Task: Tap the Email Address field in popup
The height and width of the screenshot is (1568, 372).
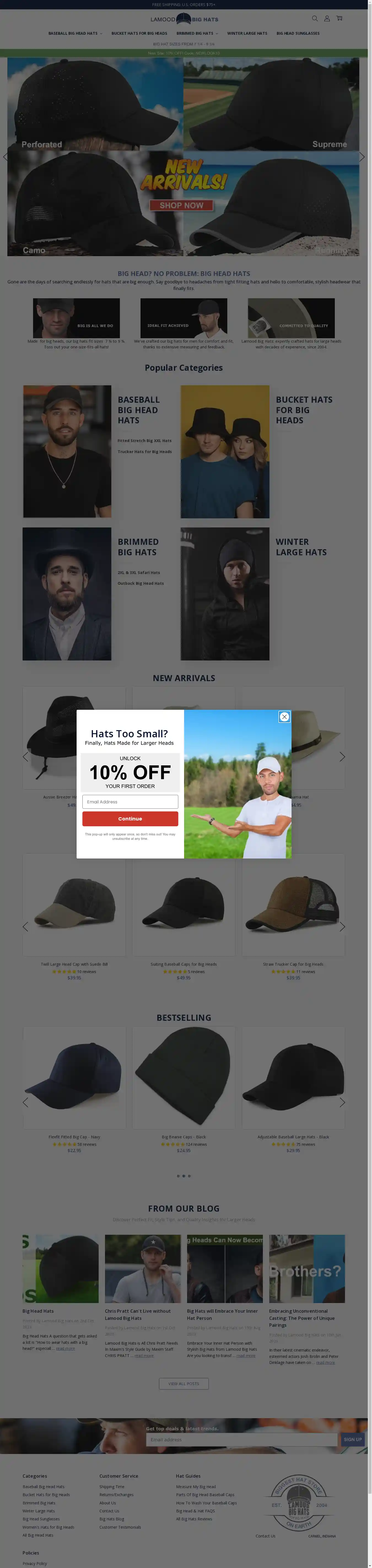Action: point(130,802)
